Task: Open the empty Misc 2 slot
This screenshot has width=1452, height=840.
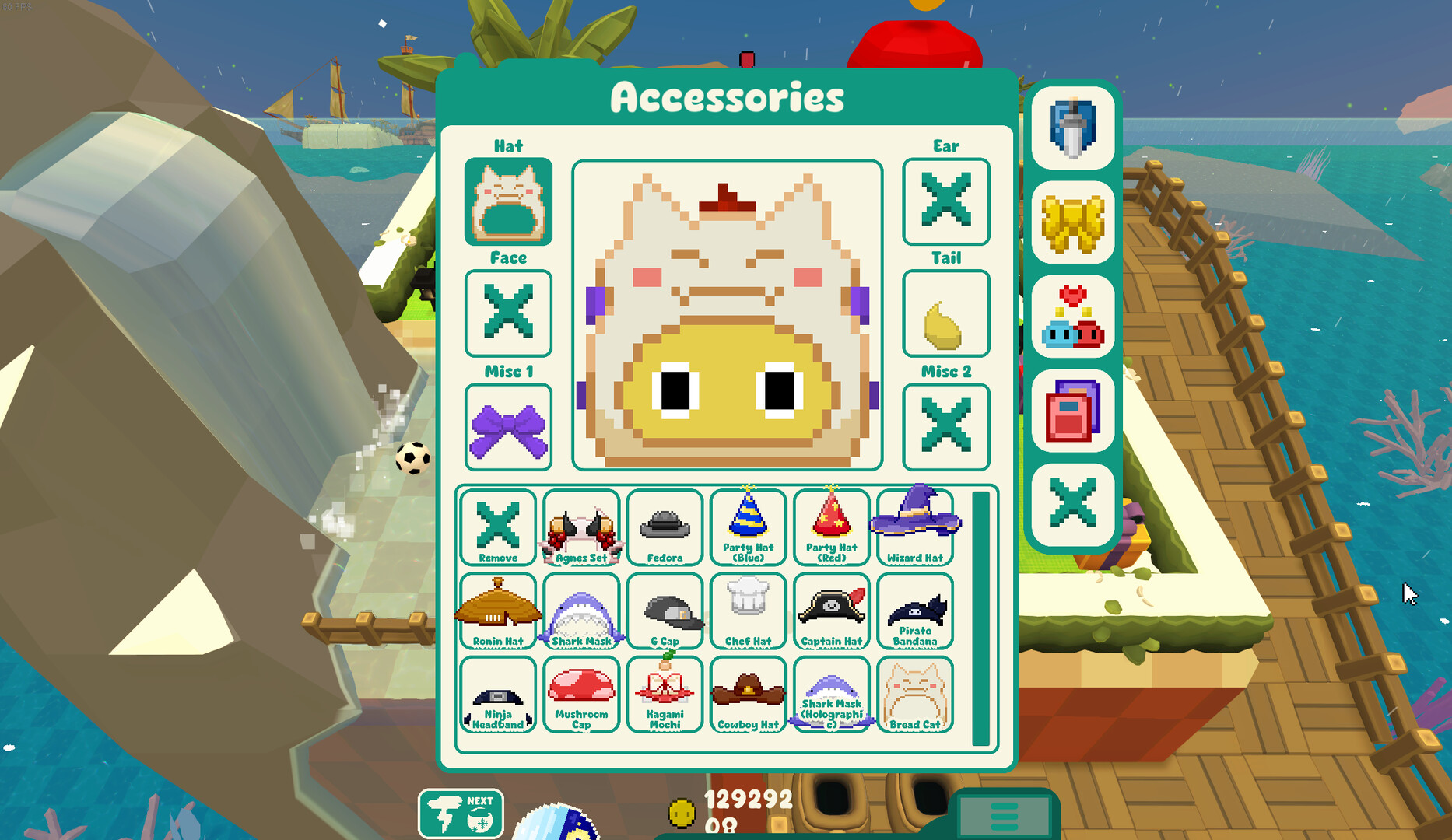Action: pos(945,427)
